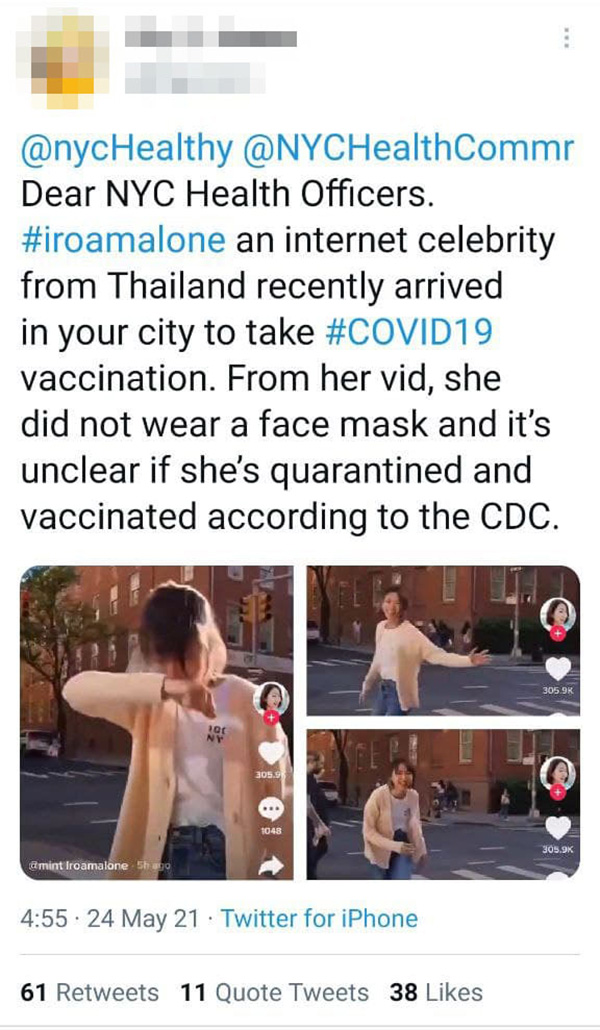View the 61 Retweets list
Image resolution: width=600 pixels, height=1030 pixels.
click(90, 992)
